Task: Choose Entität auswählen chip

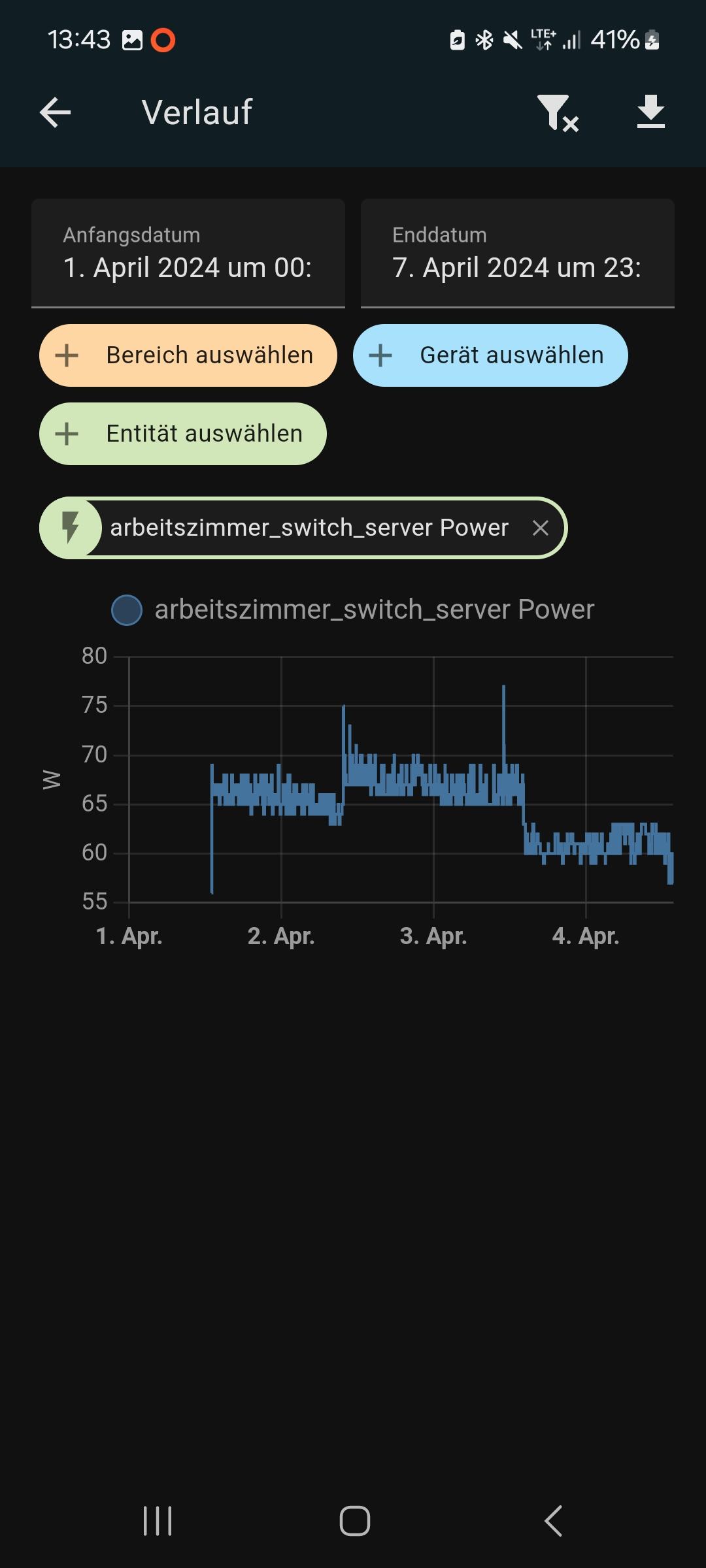Action: (x=183, y=434)
